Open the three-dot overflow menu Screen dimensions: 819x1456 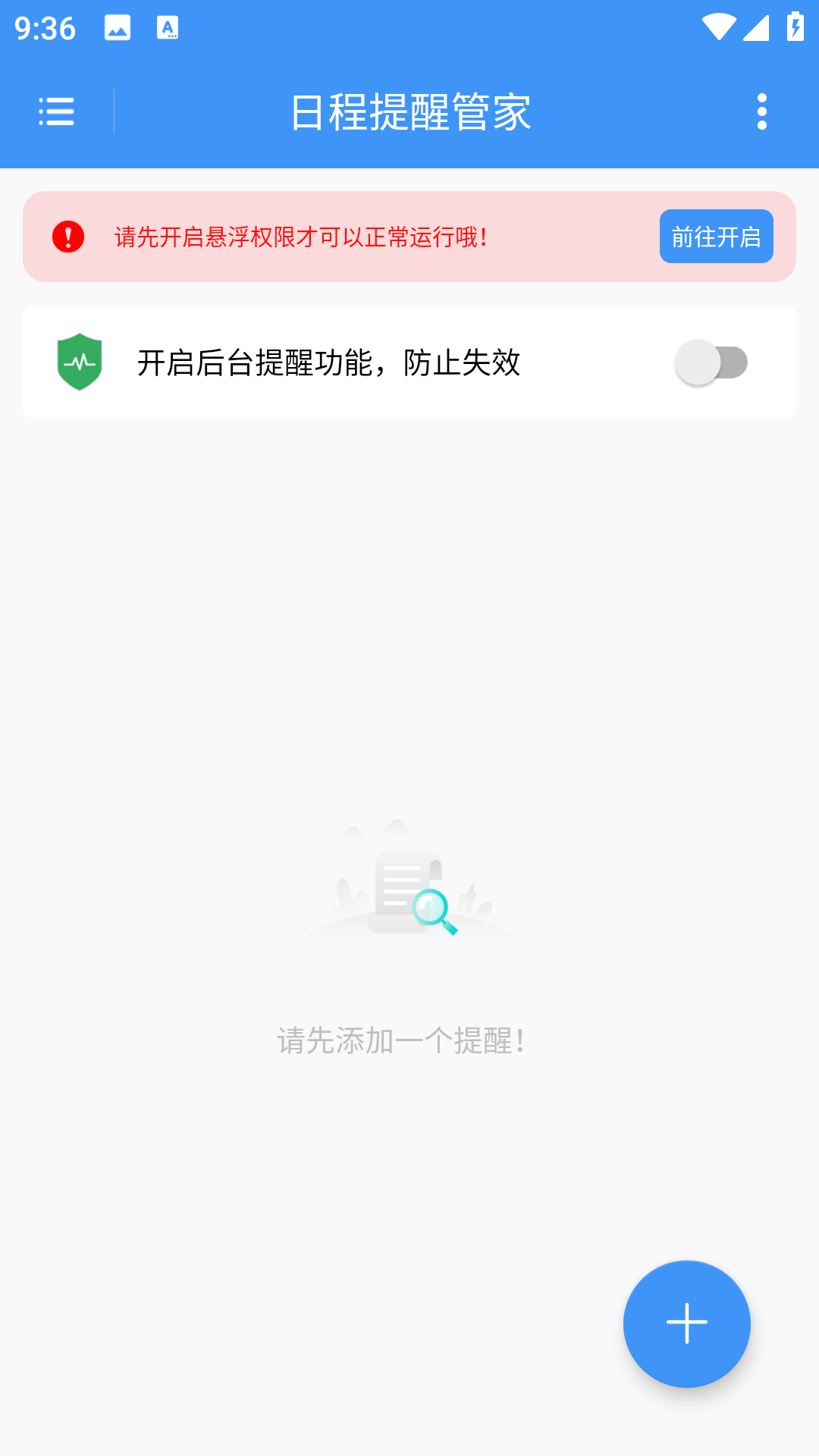pos(761,111)
